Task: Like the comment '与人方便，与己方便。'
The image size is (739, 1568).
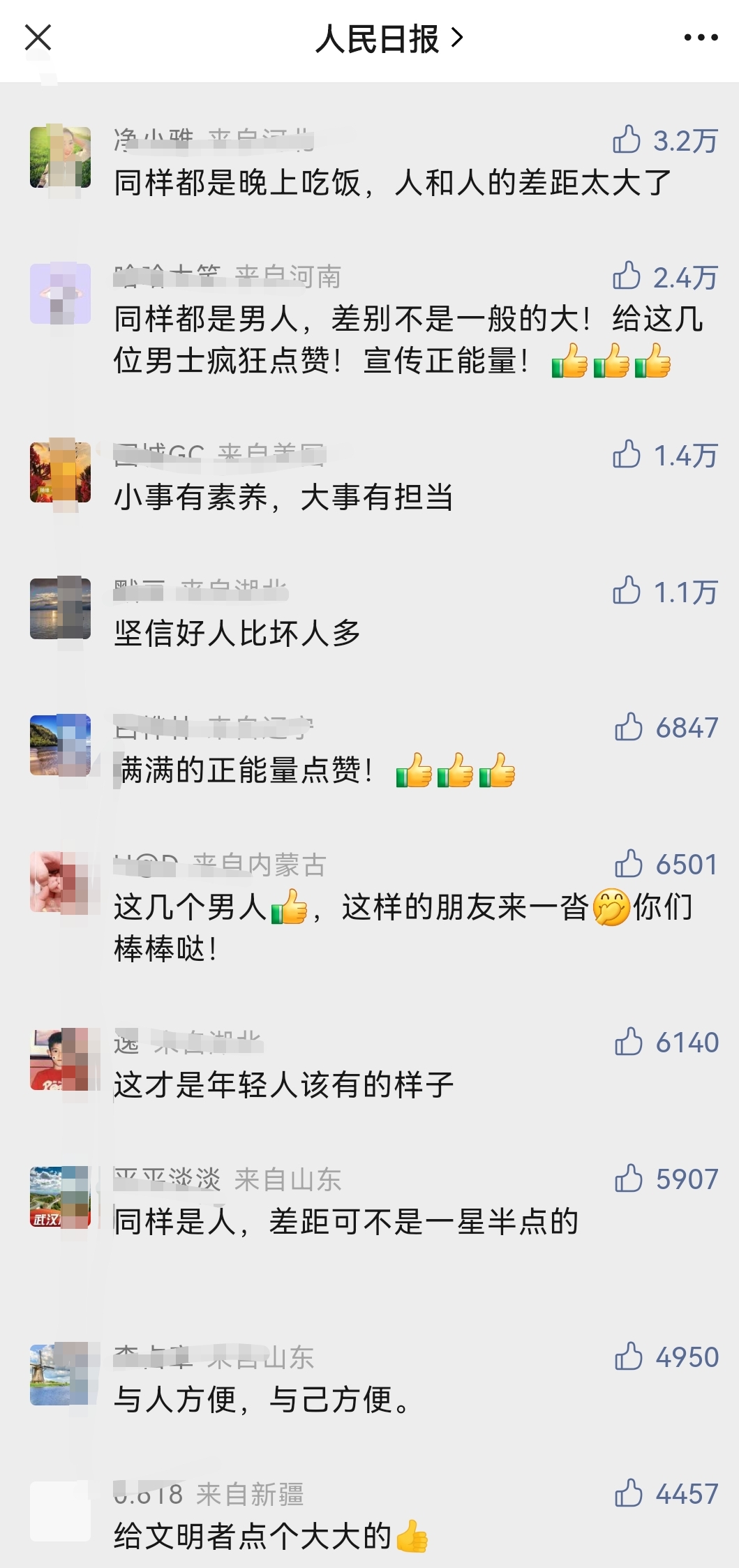Action: click(x=628, y=1357)
